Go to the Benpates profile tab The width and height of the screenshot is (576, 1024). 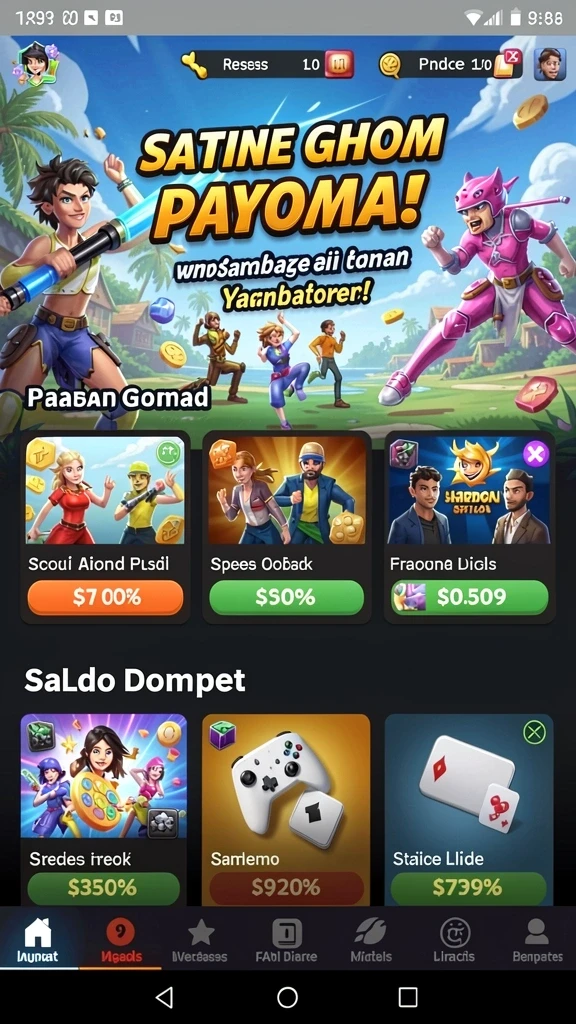click(x=537, y=939)
